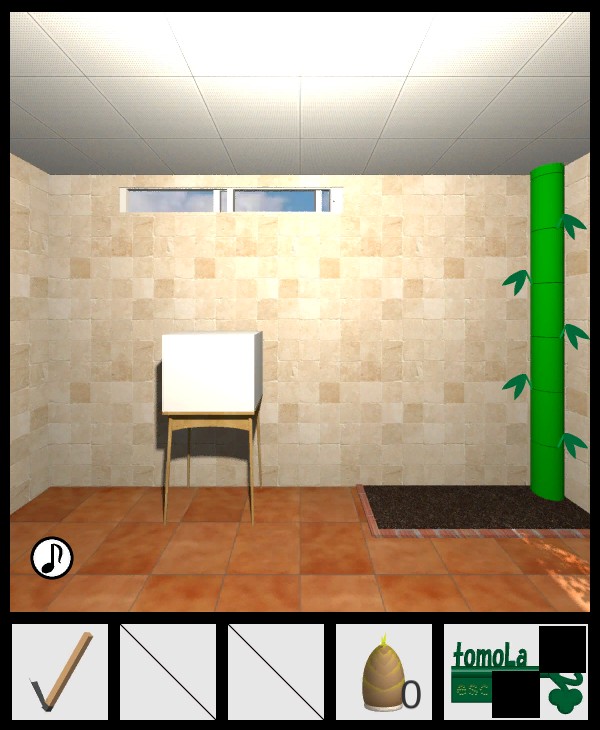The height and width of the screenshot is (730, 600).
Task: Examine the white box on the stand
Action: 211,373
